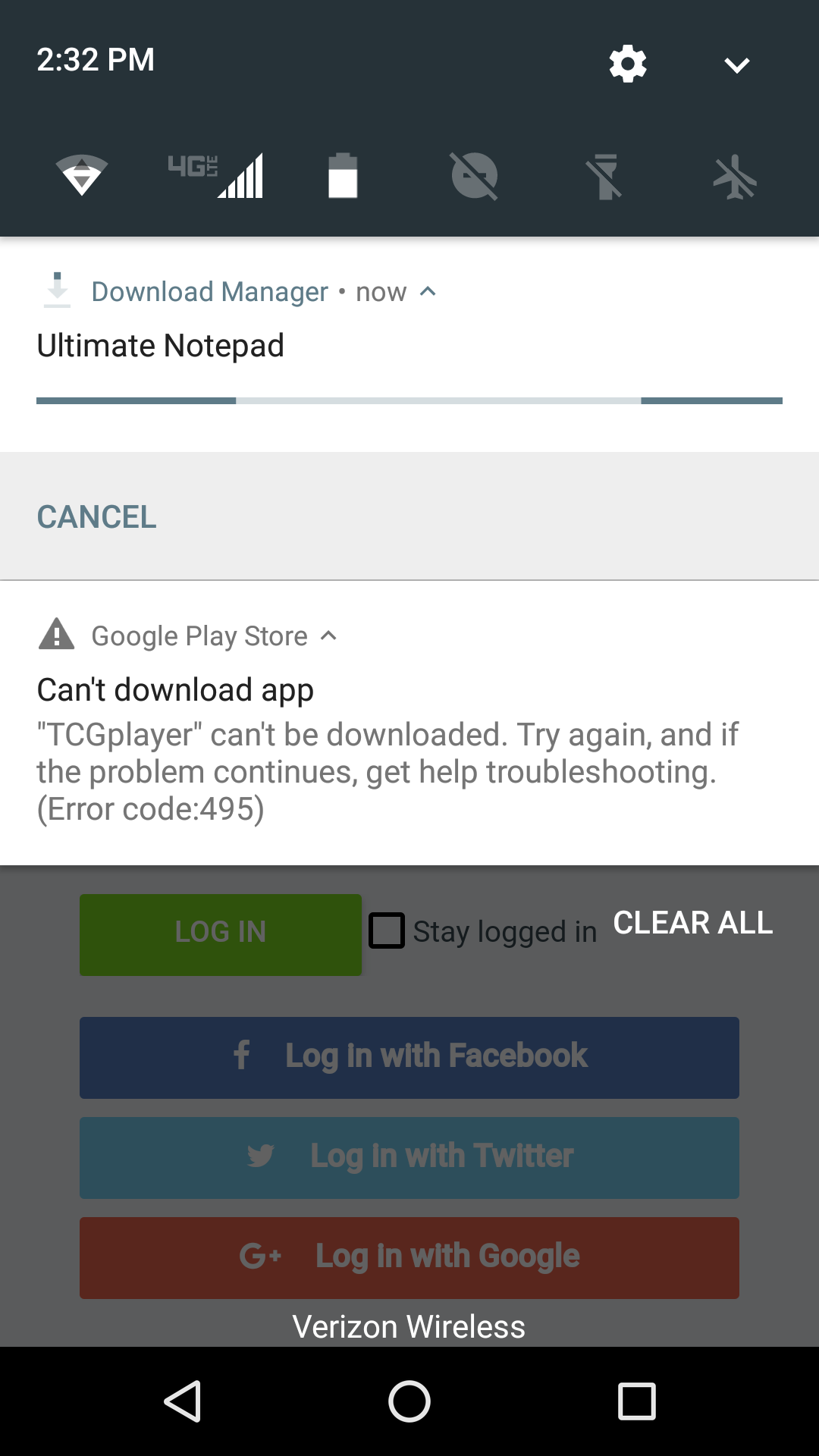Enable airplane mode
The width and height of the screenshot is (819, 1456).
[735, 177]
